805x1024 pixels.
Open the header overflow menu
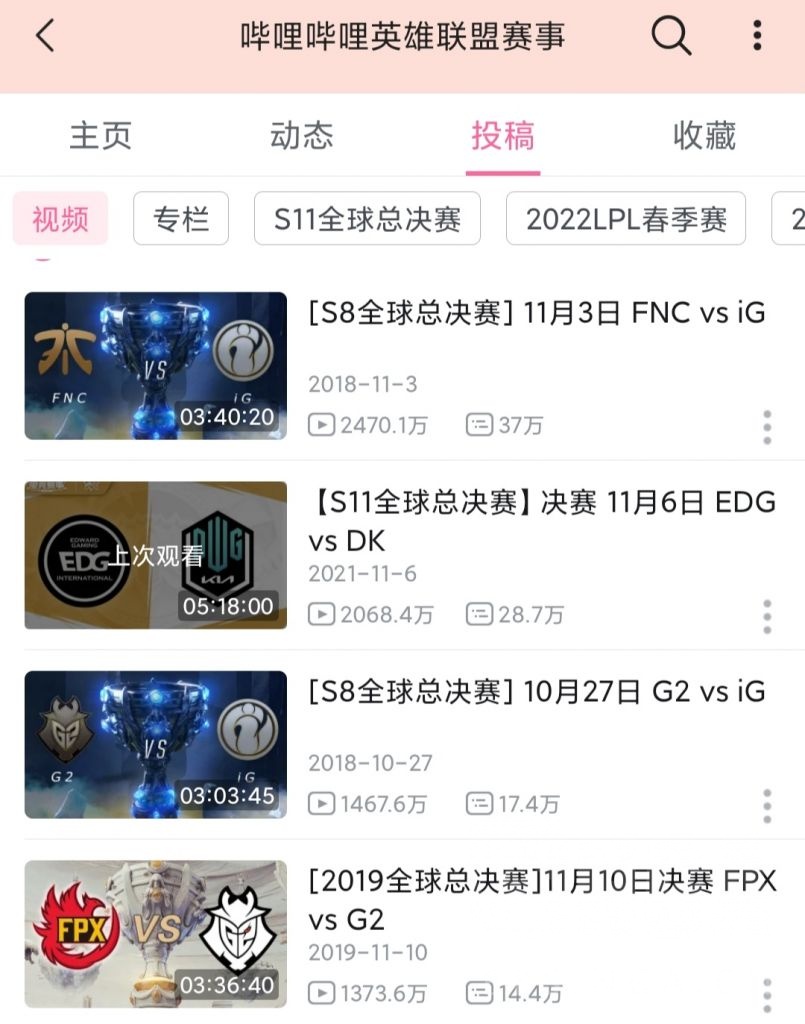click(757, 37)
